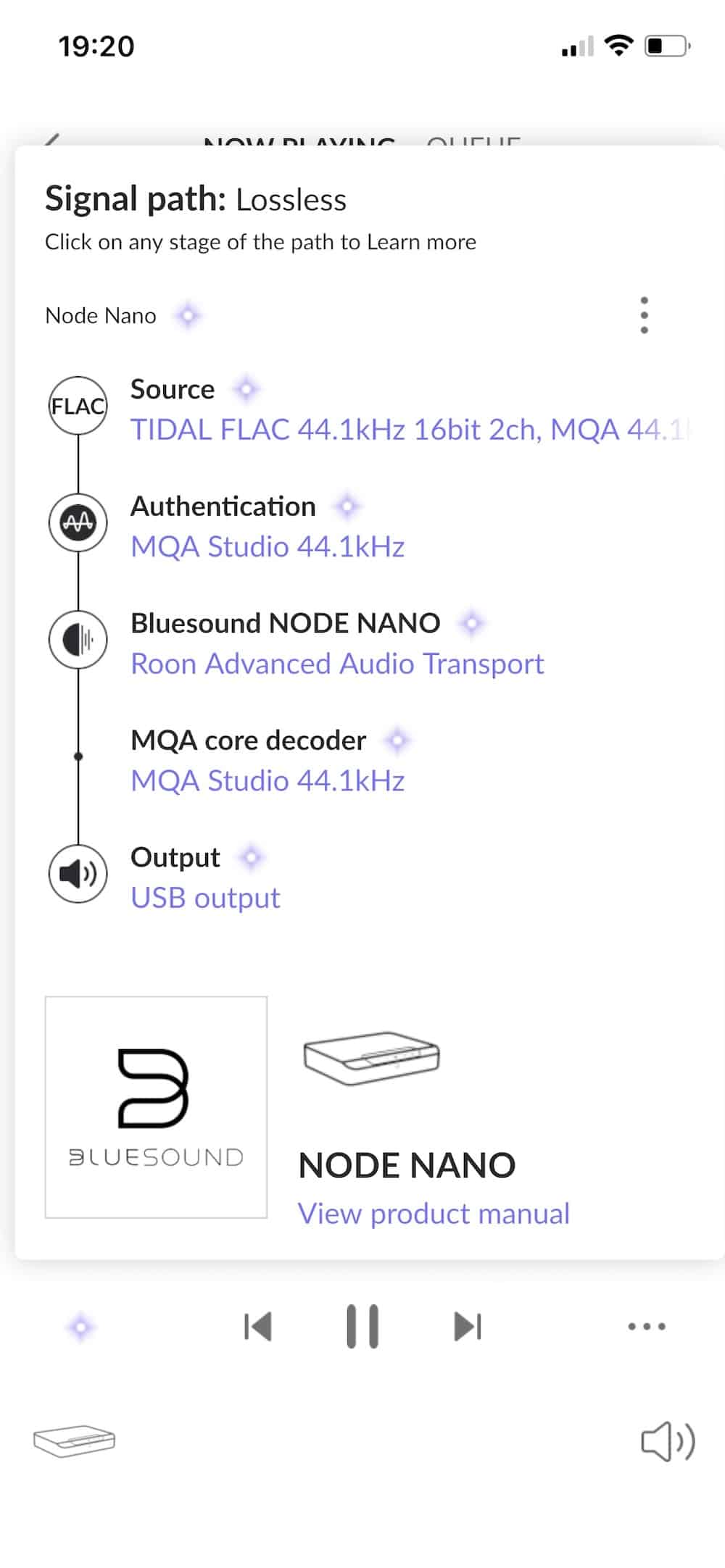Image resolution: width=725 pixels, height=1568 pixels.
Task: Open the zone picker device icon
Action: (75, 1441)
